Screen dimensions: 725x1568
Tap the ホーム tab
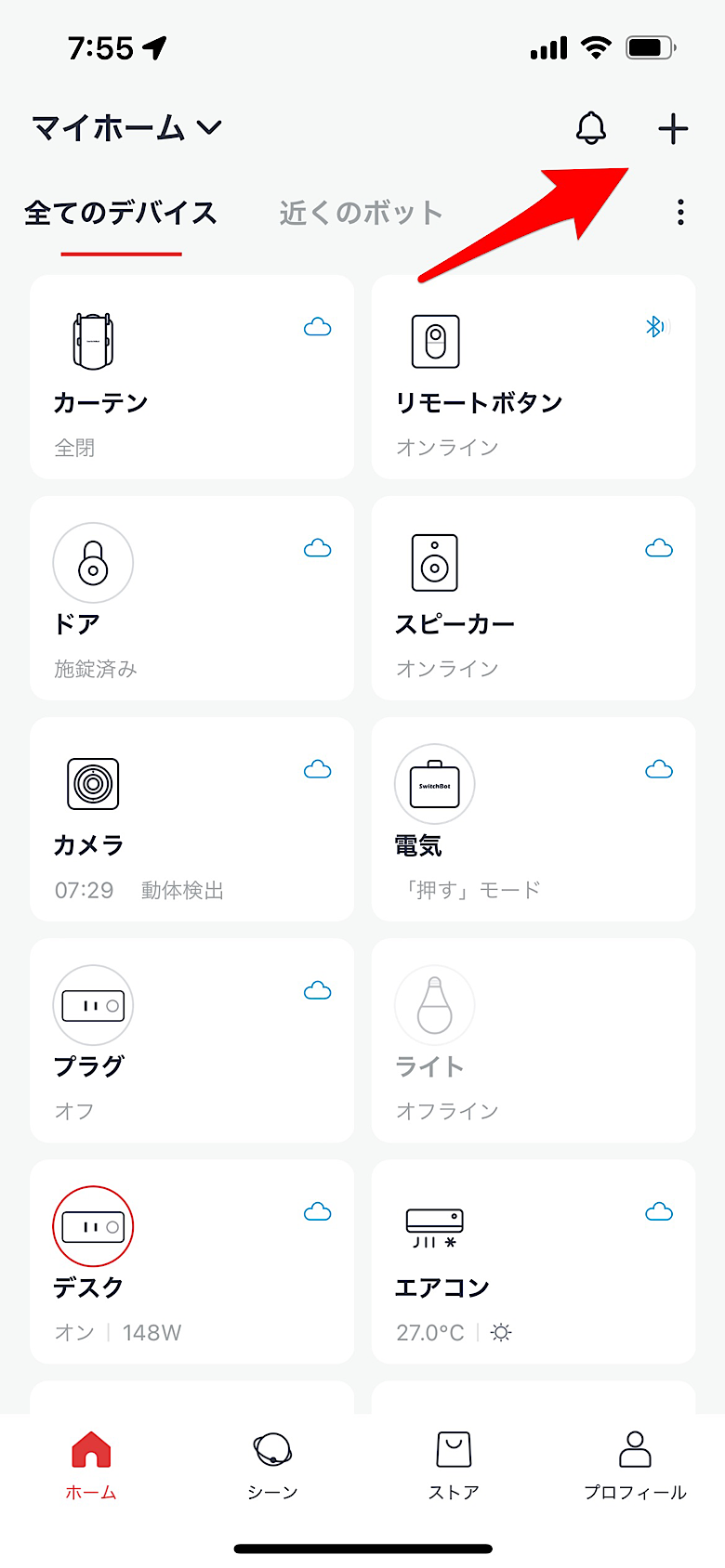91,1466
